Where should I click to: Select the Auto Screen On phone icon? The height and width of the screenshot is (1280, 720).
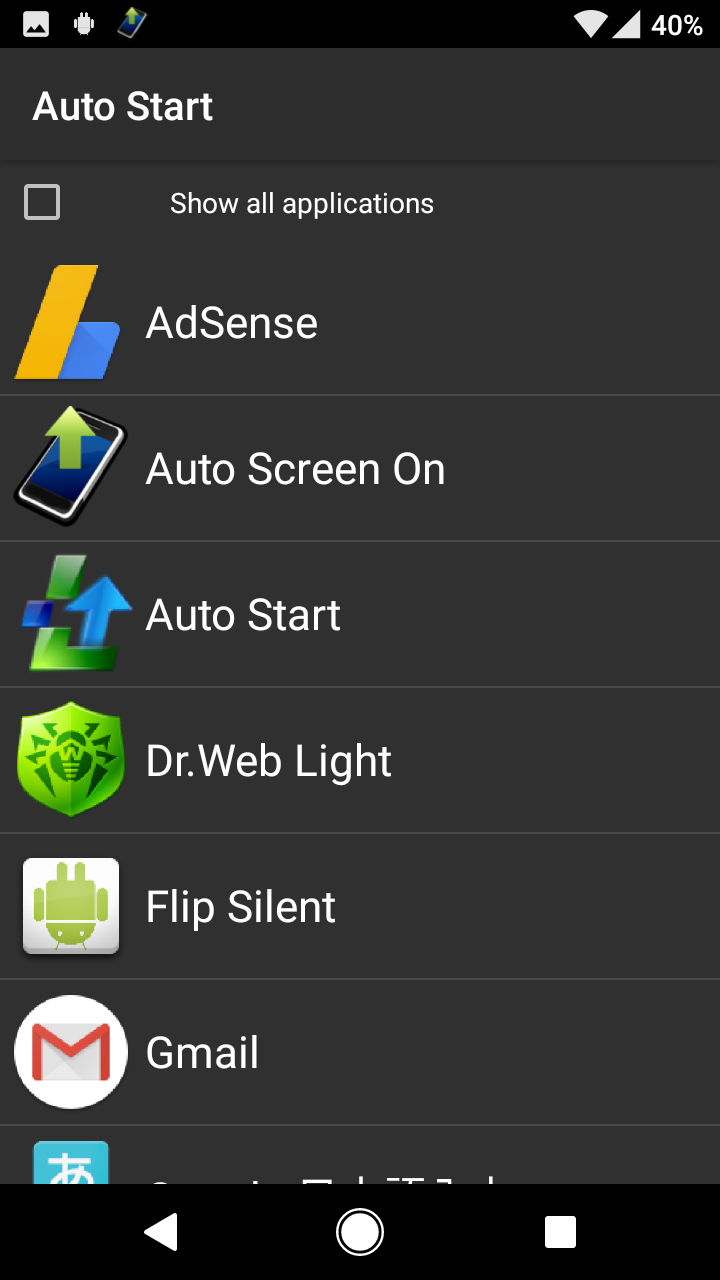coord(68,468)
